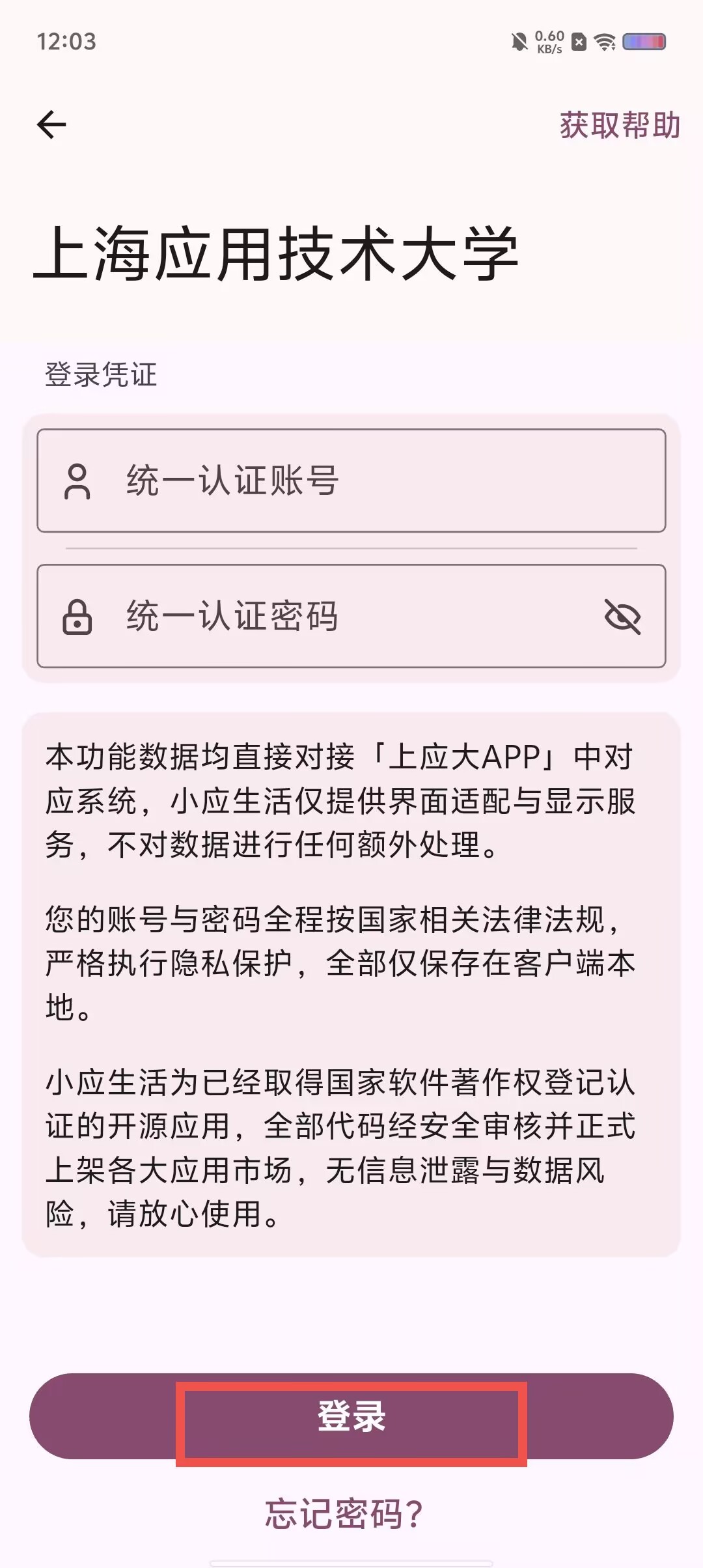Open 获取帮助 help link

[x=619, y=125]
